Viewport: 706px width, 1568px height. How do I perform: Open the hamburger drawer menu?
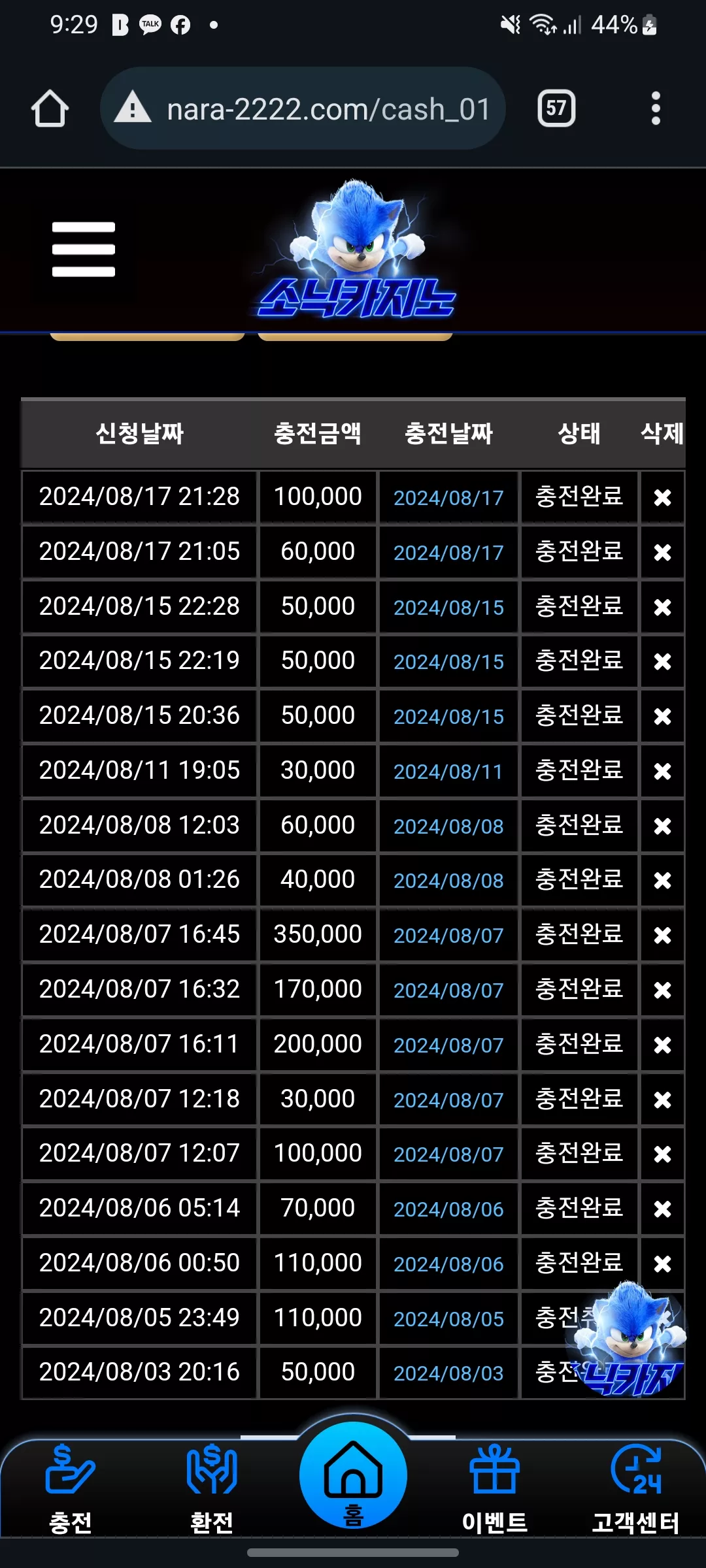point(84,250)
